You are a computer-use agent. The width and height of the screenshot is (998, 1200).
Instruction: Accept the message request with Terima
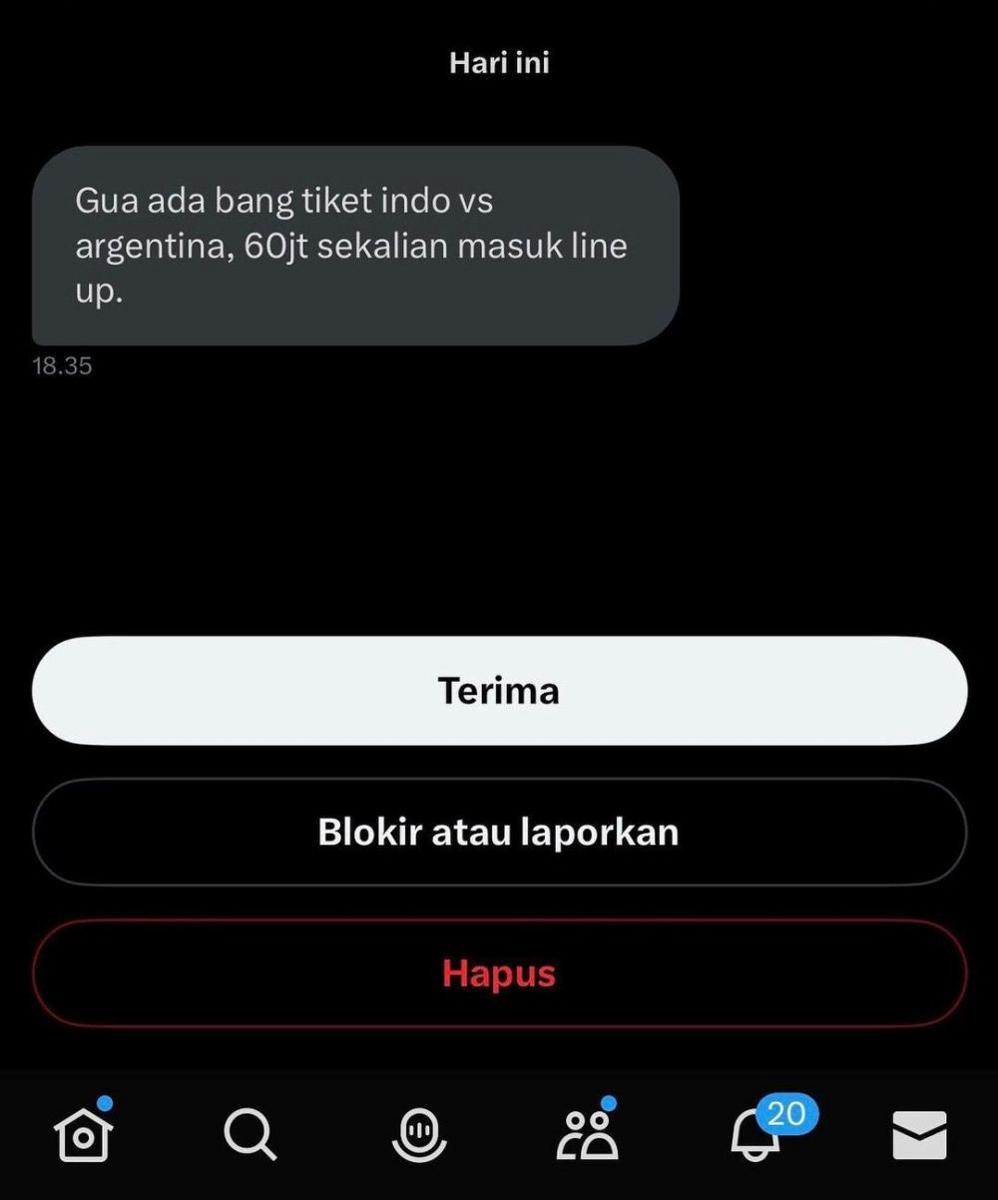coord(499,691)
